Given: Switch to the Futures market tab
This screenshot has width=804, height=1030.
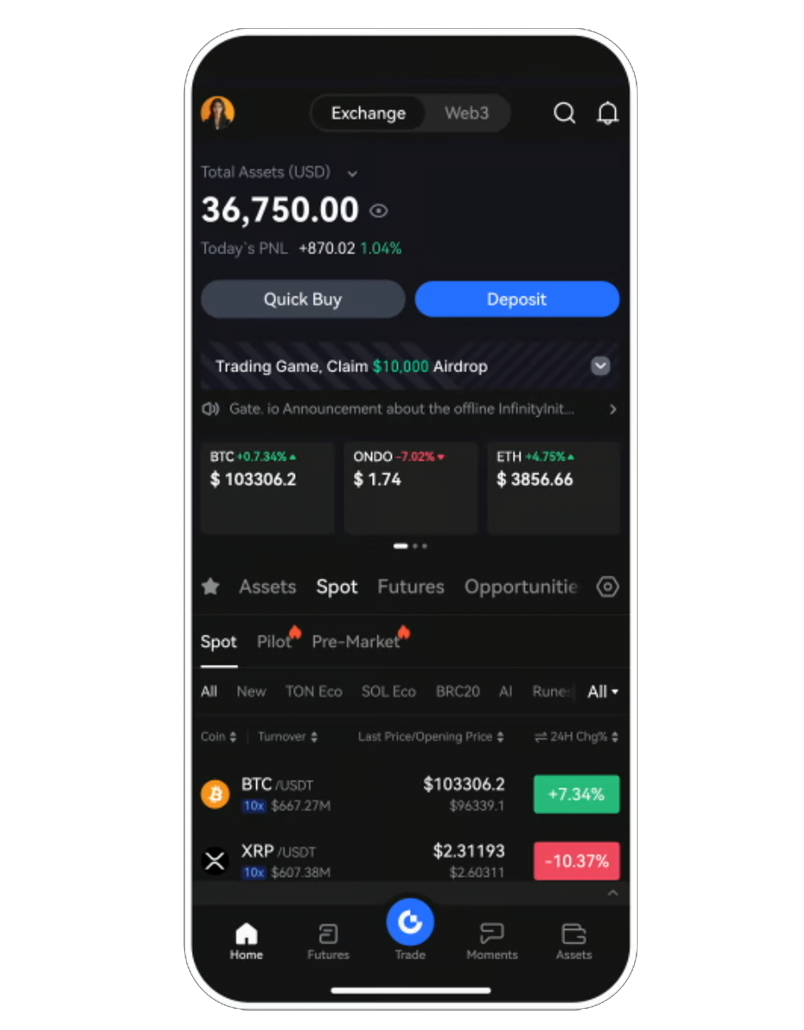Looking at the screenshot, I should [410, 587].
